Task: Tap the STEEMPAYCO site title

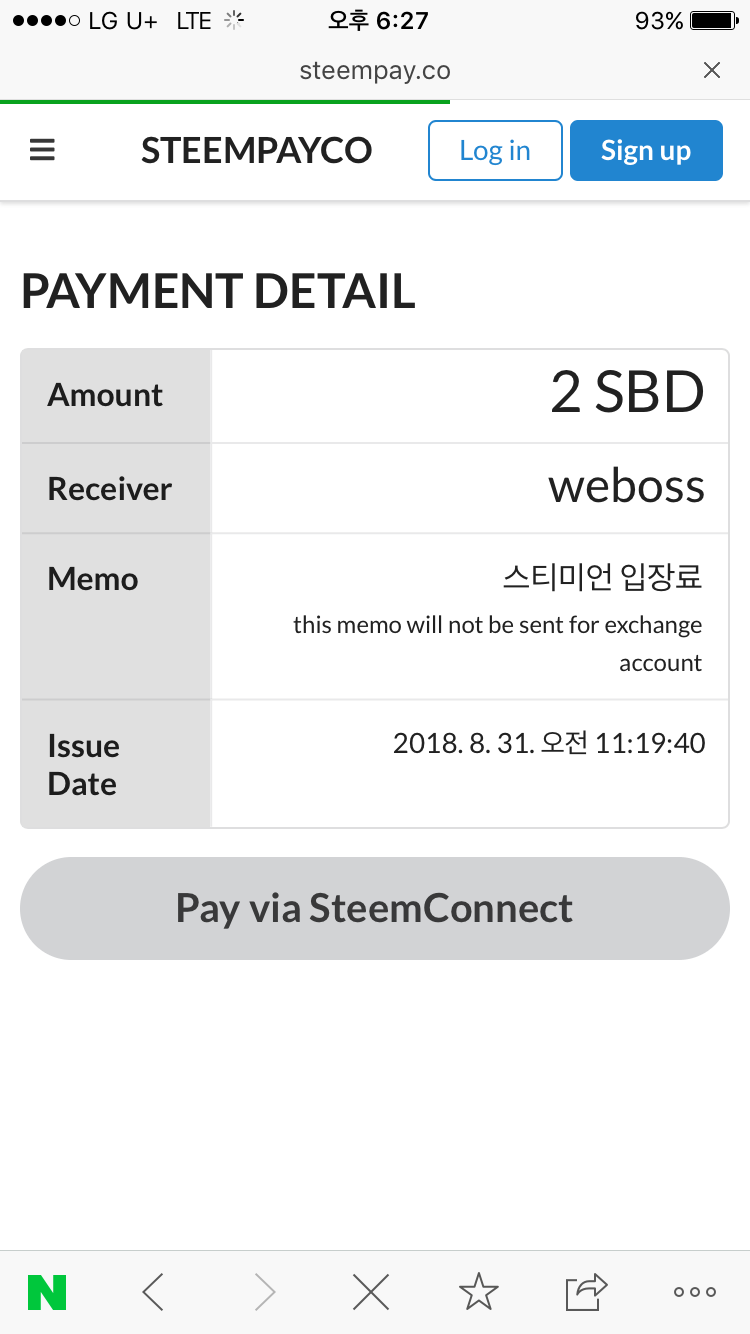Action: click(257, 151)
